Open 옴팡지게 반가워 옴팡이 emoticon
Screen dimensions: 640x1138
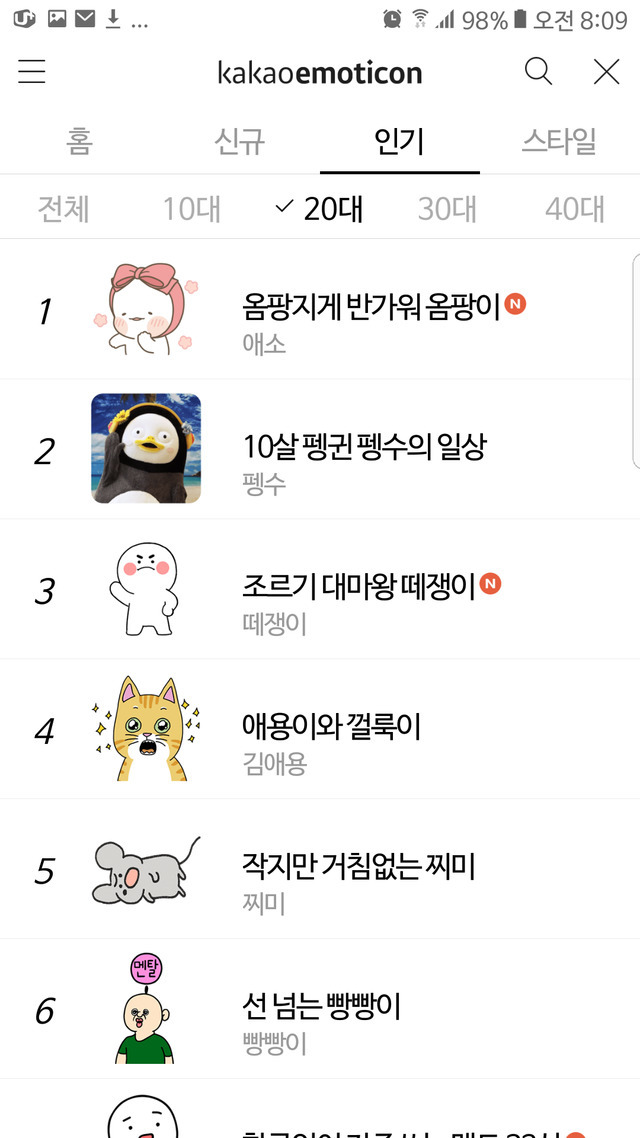tap(370, 306)
